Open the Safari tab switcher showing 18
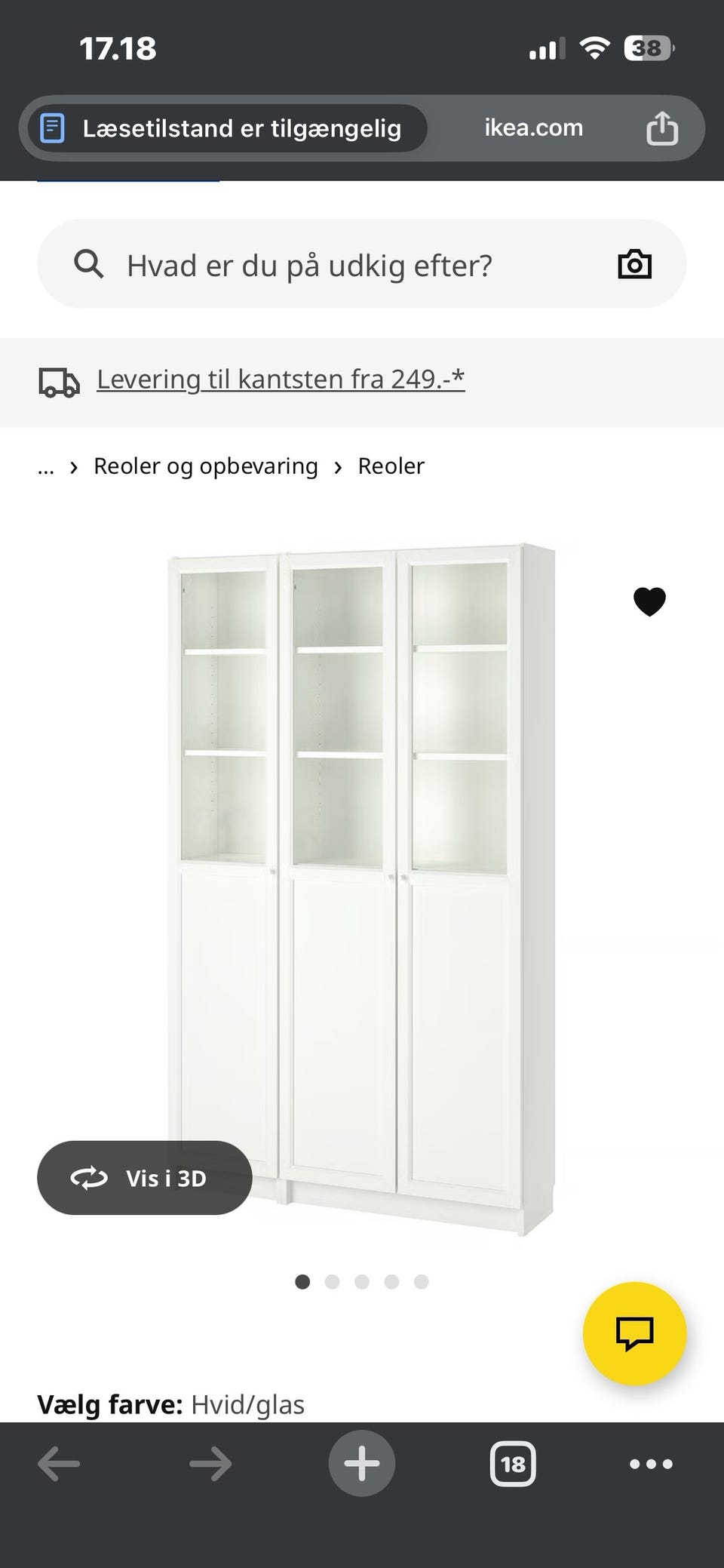This screenshot has height=1568, width=724. point(513,1462)
